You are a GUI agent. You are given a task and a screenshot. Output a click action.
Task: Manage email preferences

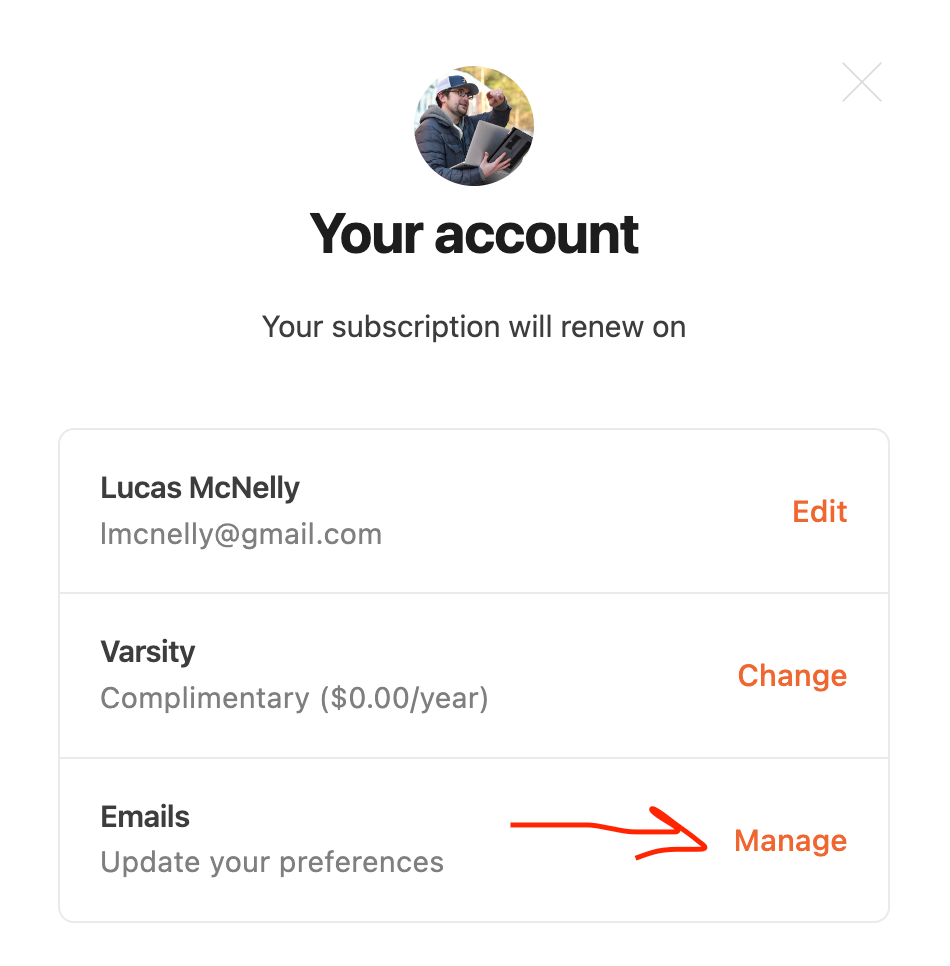click(x=790, y=841)
